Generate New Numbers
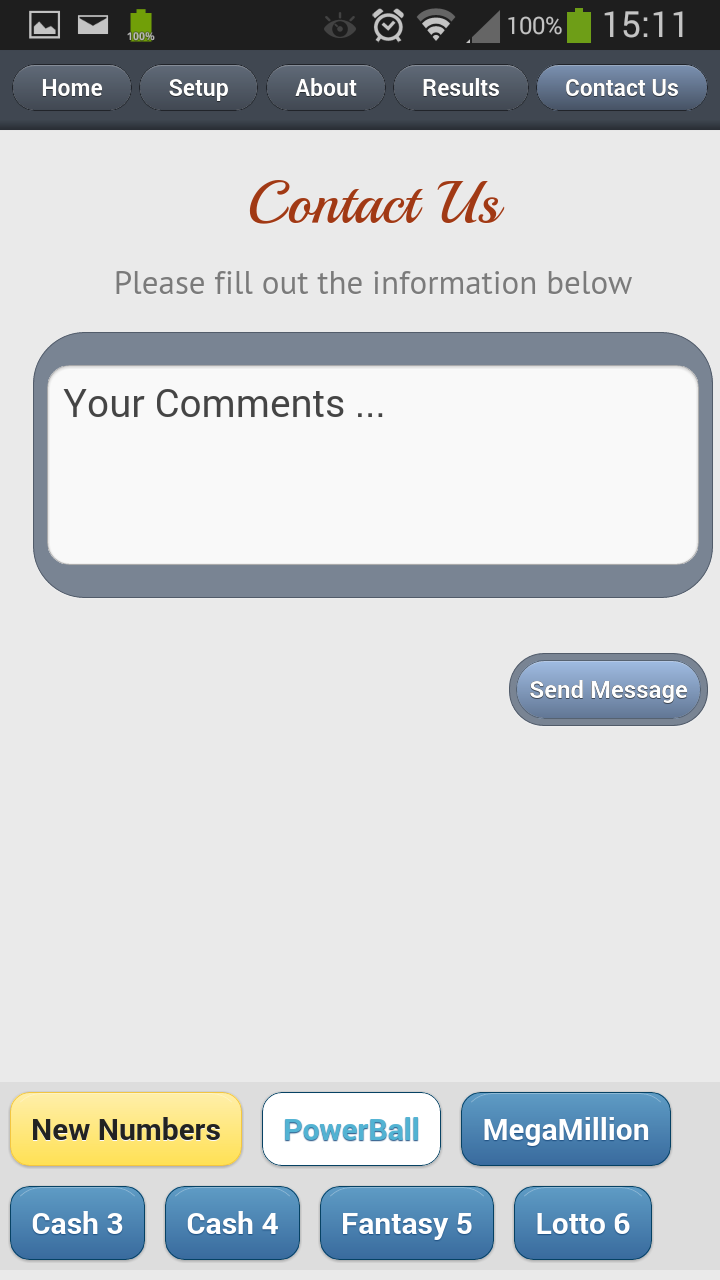 126,1129
